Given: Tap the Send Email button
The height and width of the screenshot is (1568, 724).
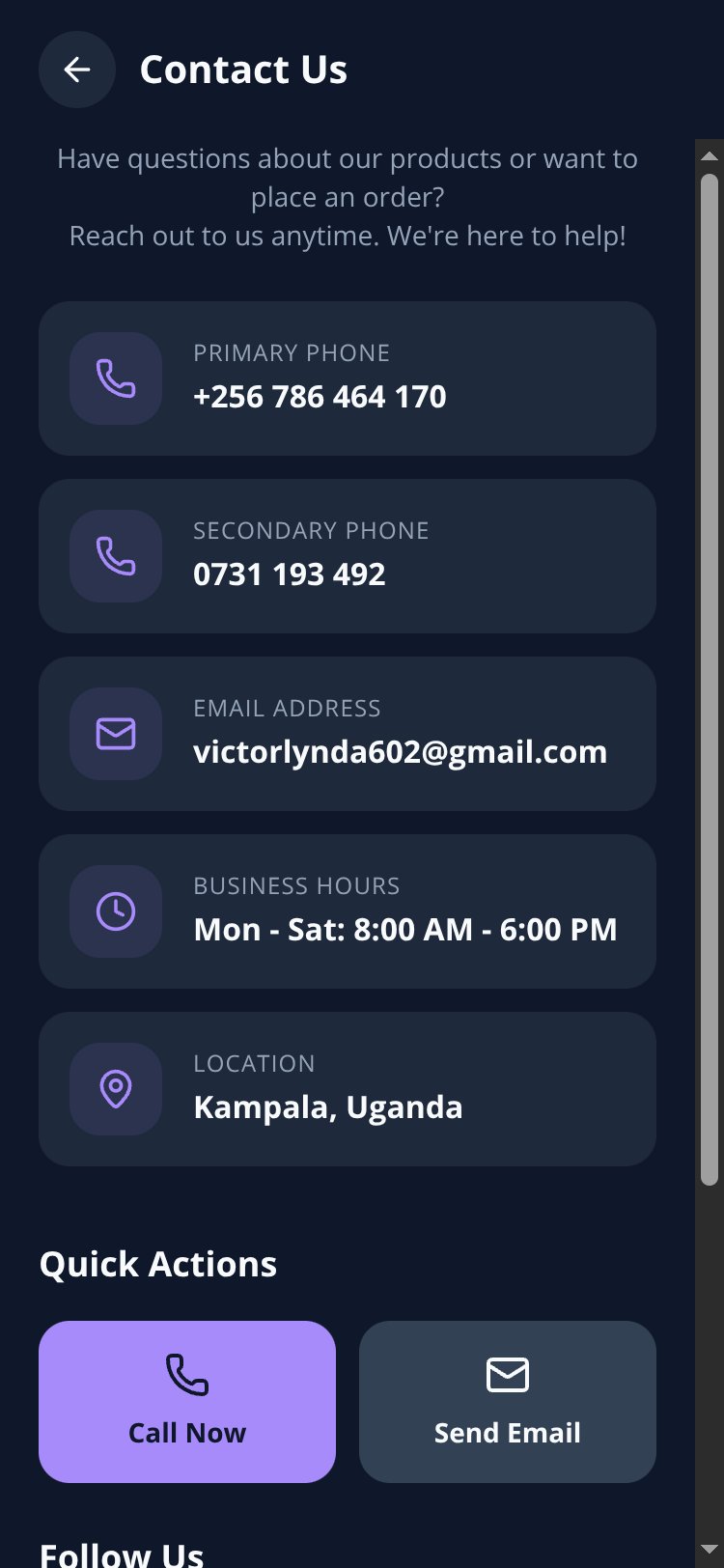Looking at the screenshot, I should pos(508,1402).
